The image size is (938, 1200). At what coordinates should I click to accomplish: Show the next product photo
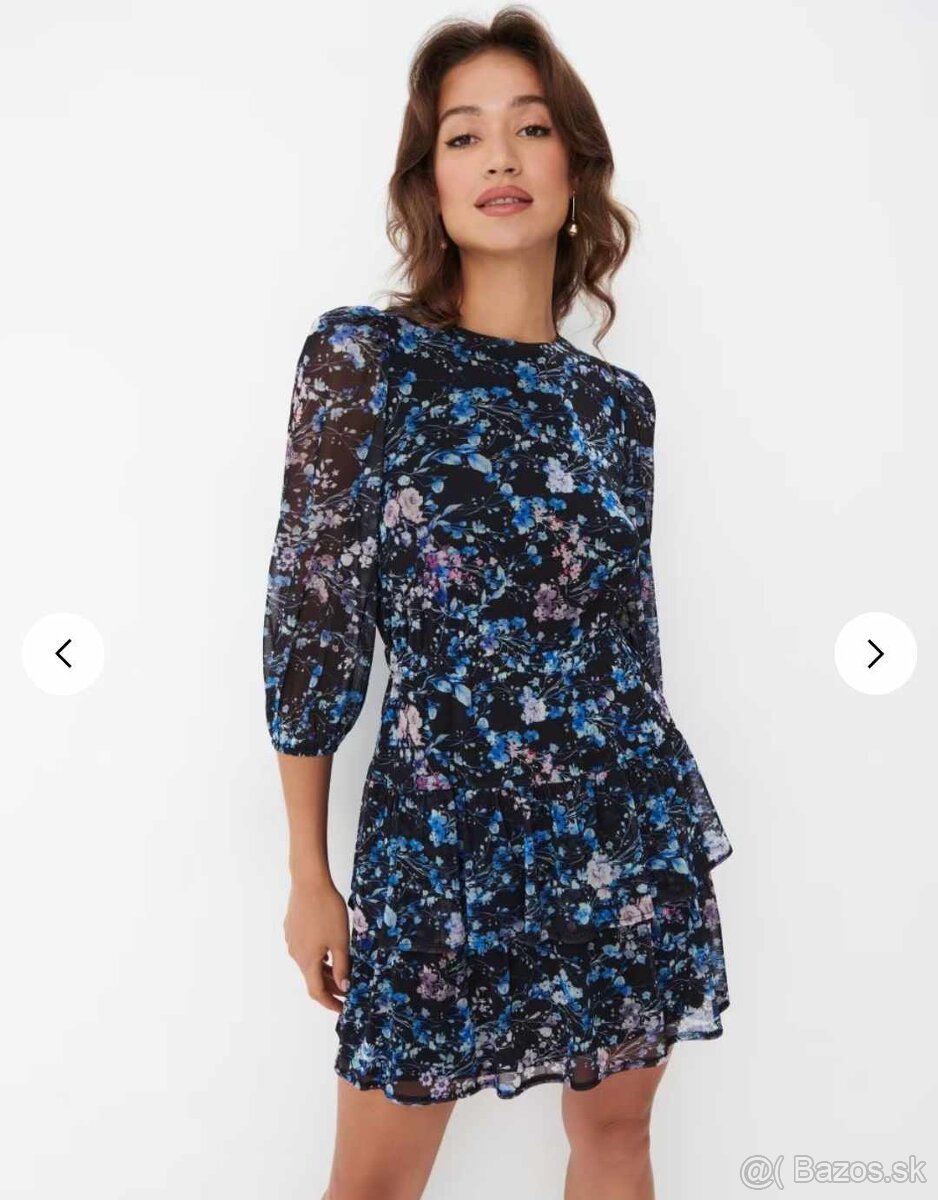pyautogui.click(x=875, y=654)
